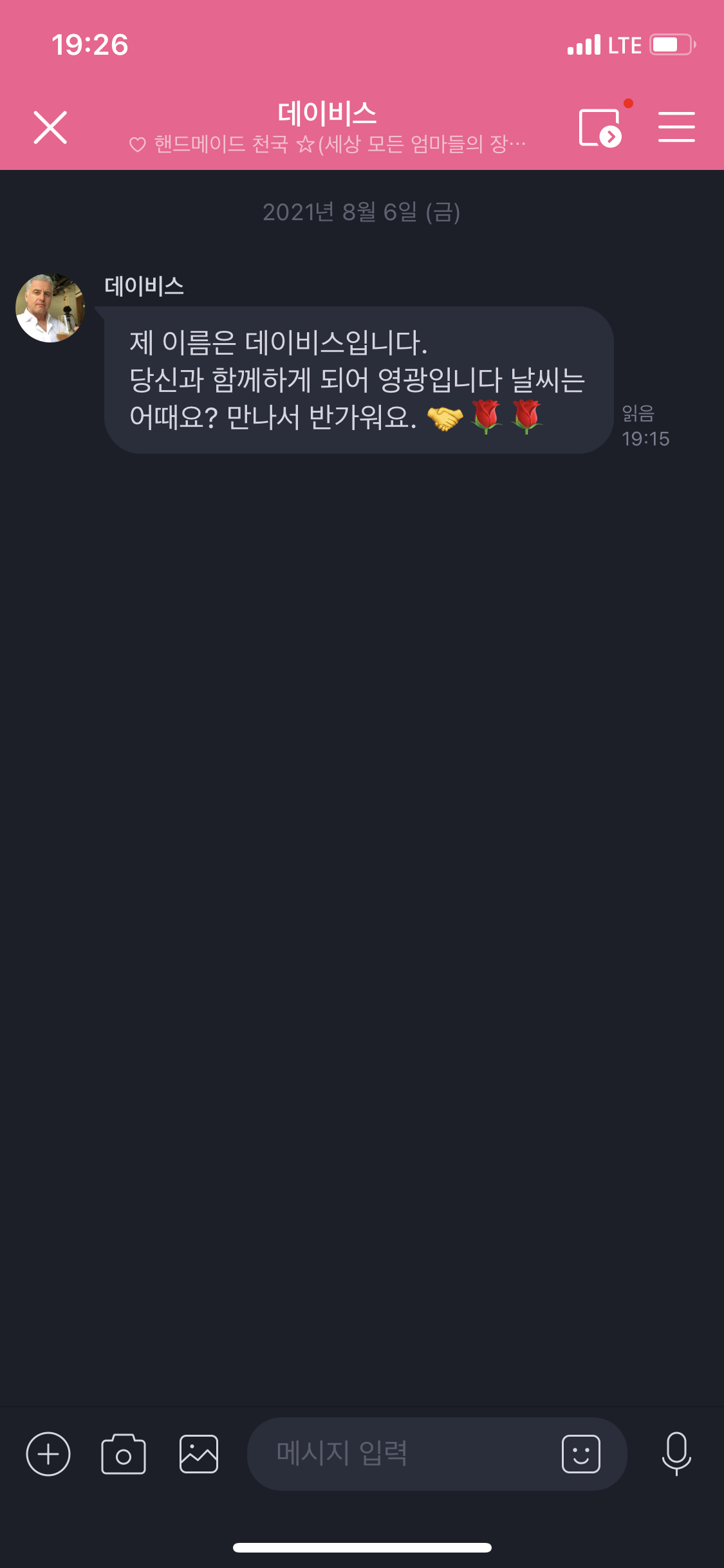Open the hamburger menu
This screenshot has width=724, height=1568.
coord(676,127)
